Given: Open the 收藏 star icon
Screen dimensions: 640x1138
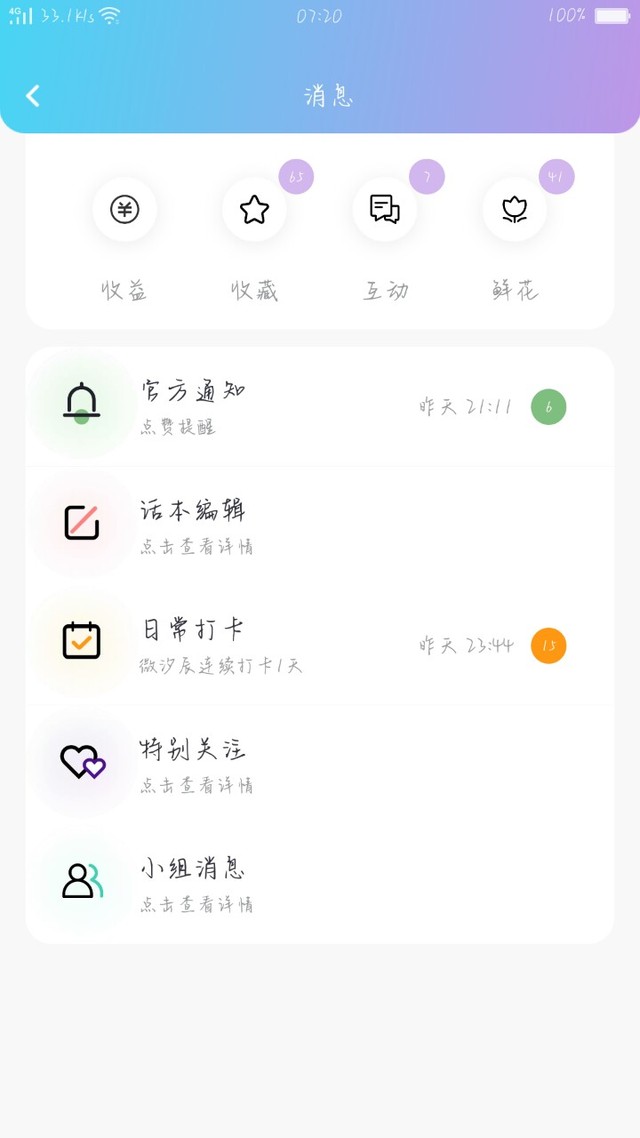Looking at the screenshot, I should tap(255, 210).
